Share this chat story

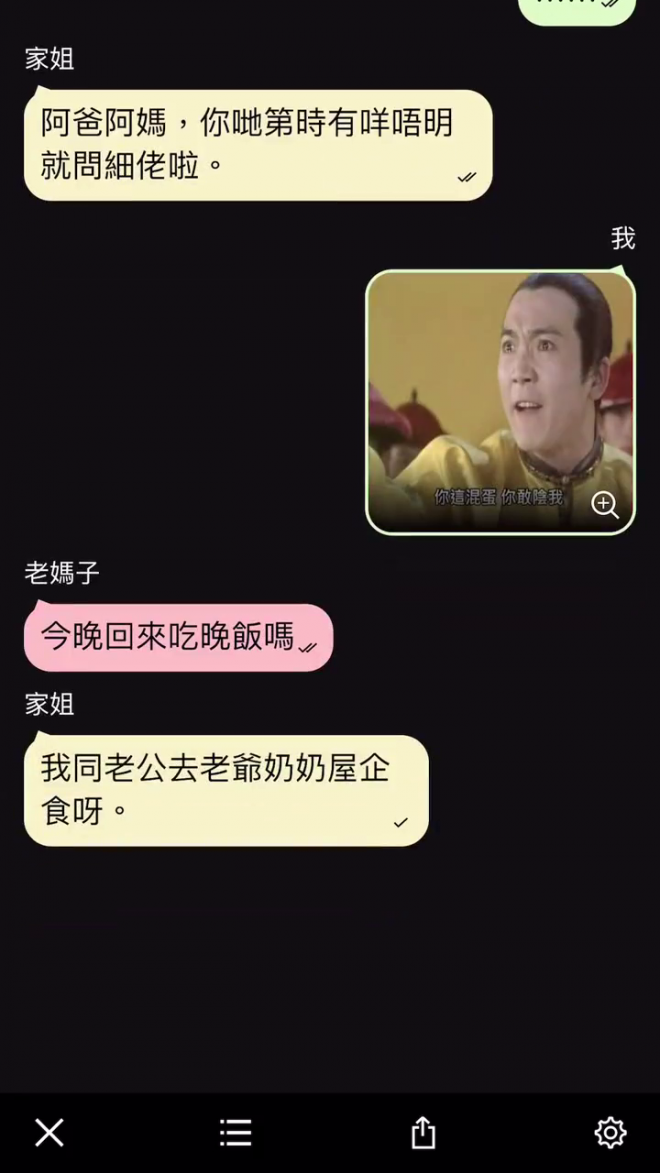(423, 1133)
